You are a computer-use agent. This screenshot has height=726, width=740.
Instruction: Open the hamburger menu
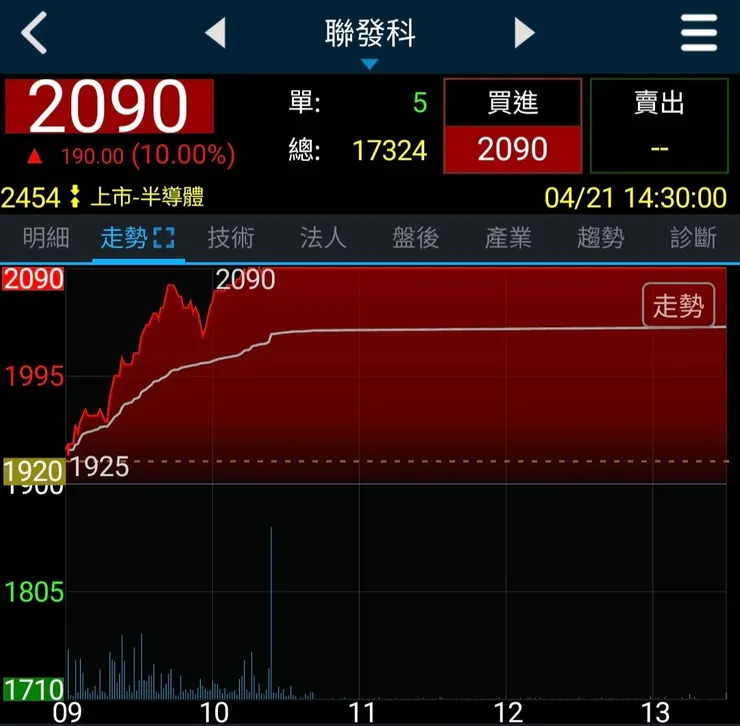[699, 35]
